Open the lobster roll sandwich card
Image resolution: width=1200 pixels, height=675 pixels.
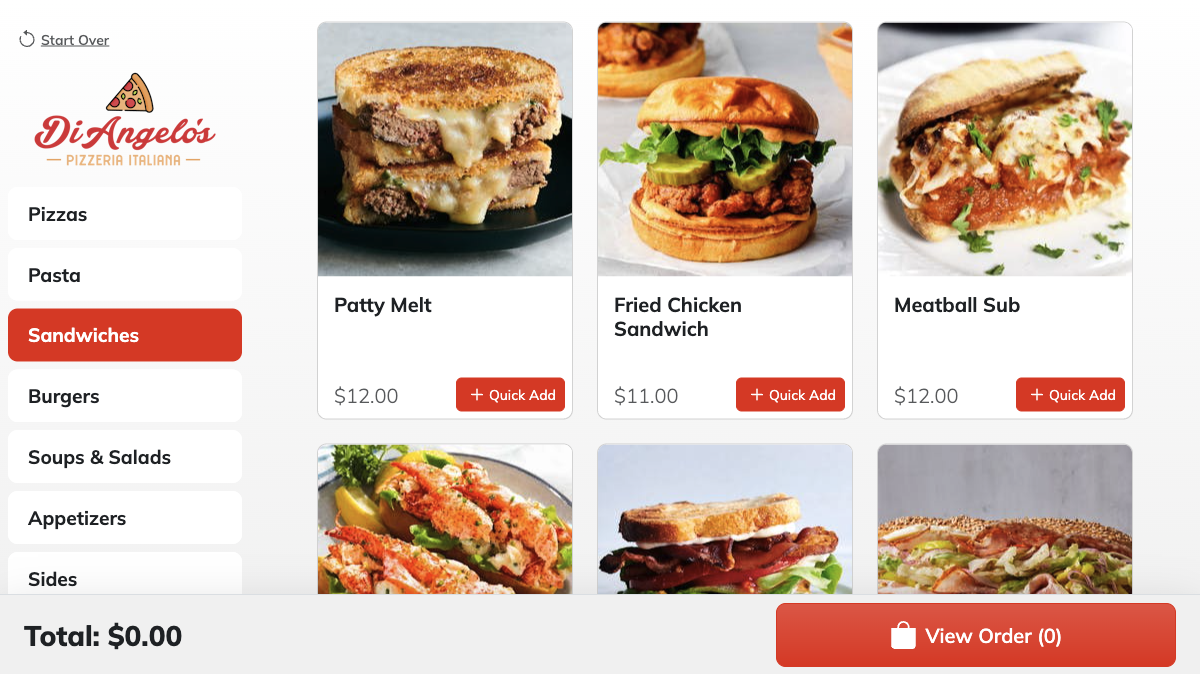444,520
